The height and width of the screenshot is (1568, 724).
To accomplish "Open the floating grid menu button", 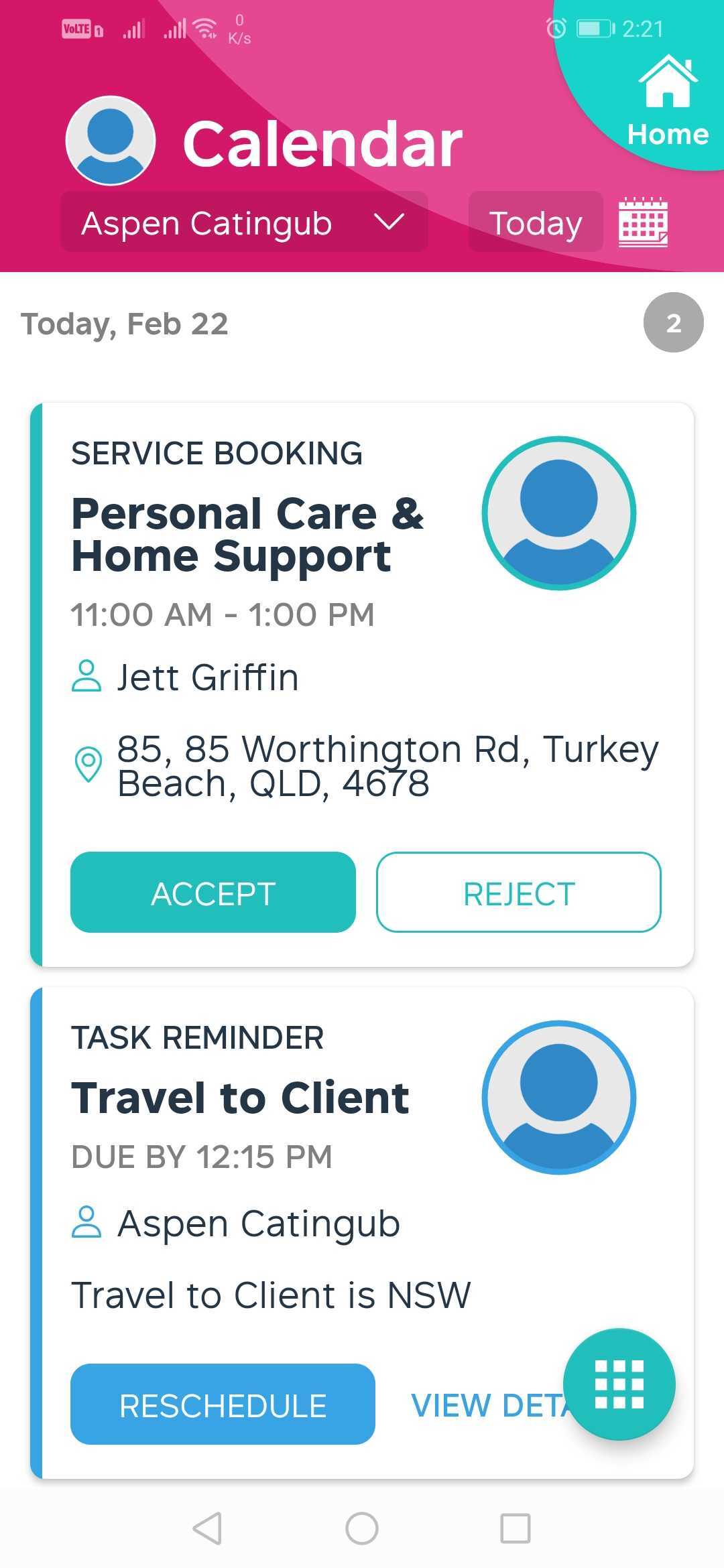I will point(619,1384).
